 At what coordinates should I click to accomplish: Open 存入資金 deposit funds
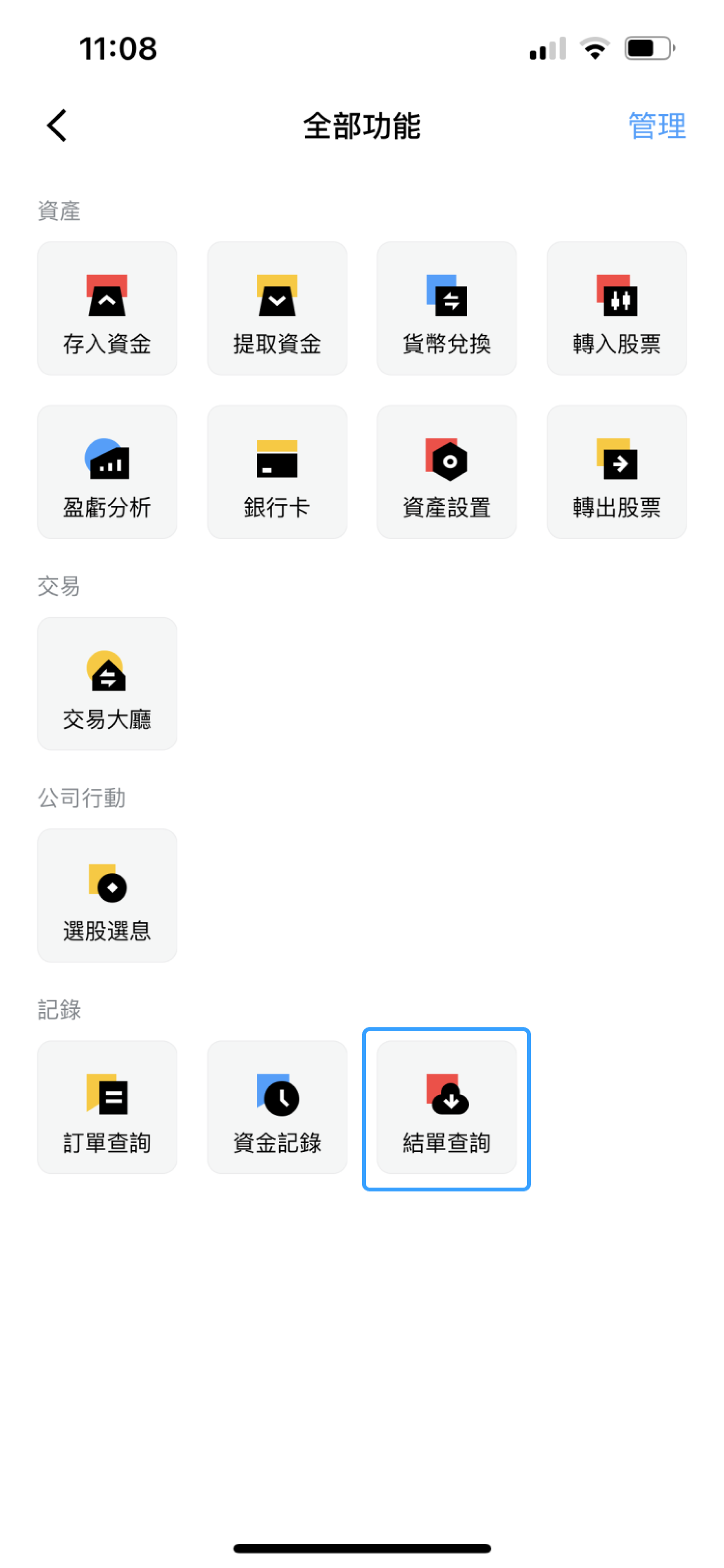click(107, 308)
